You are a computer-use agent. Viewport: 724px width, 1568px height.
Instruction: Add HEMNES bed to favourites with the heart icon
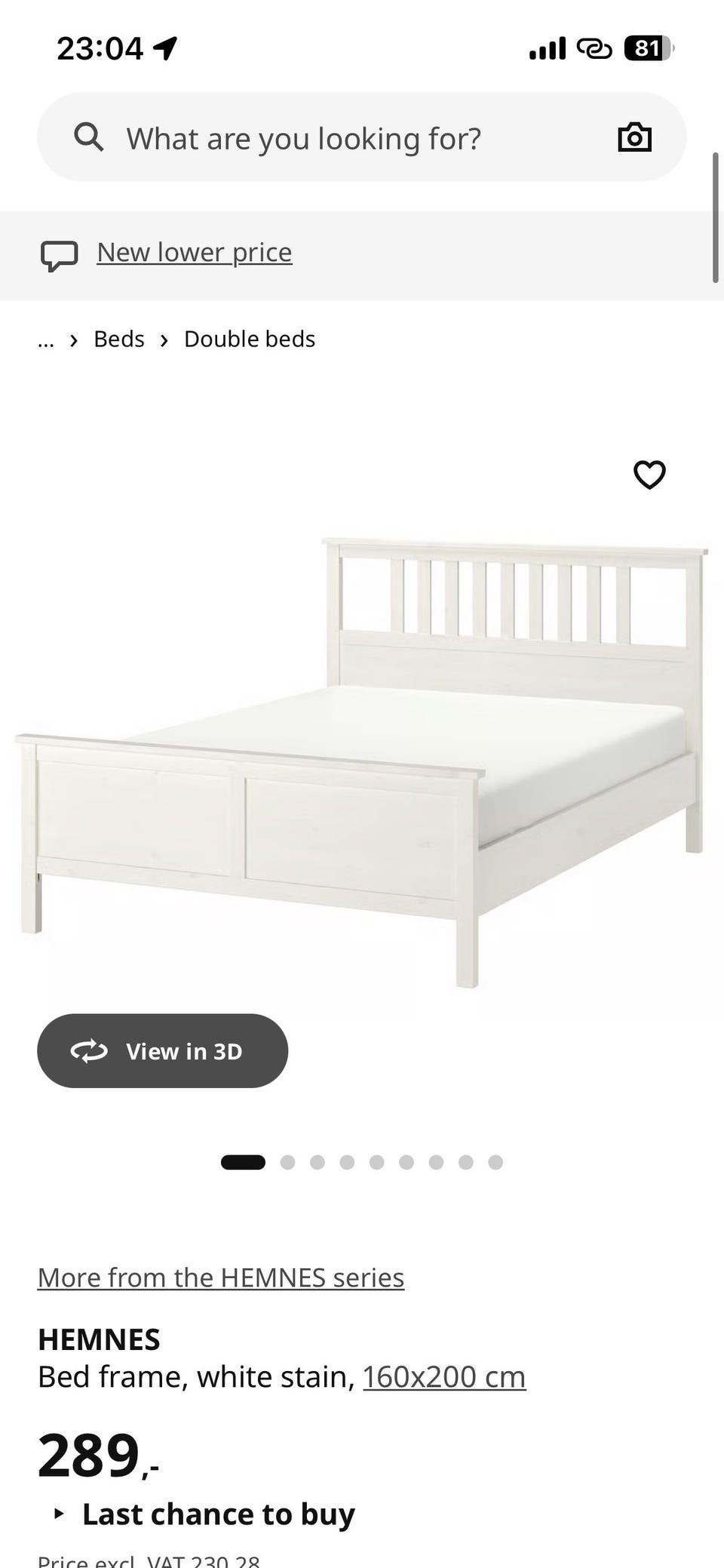tap(649, 475)
